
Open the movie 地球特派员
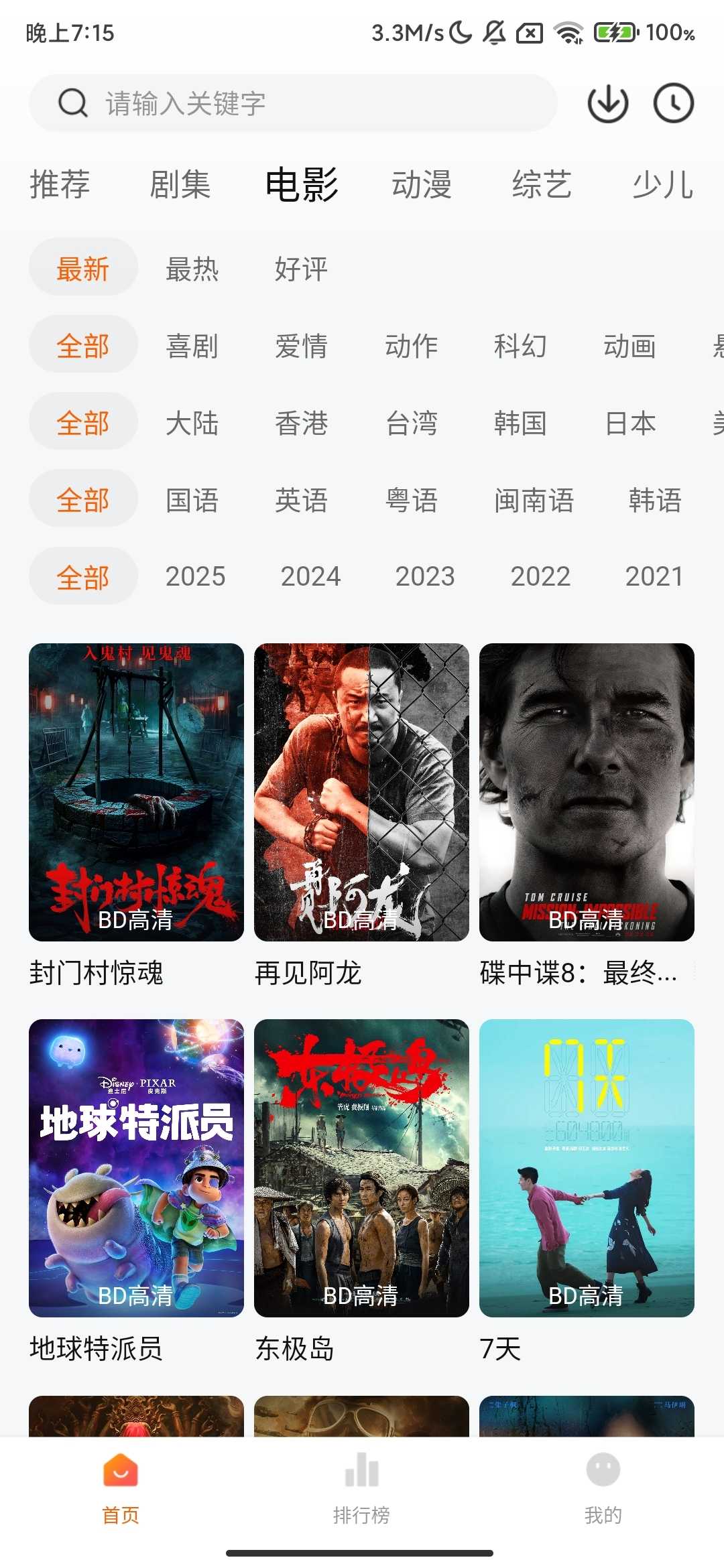(x=136, y=1168)
